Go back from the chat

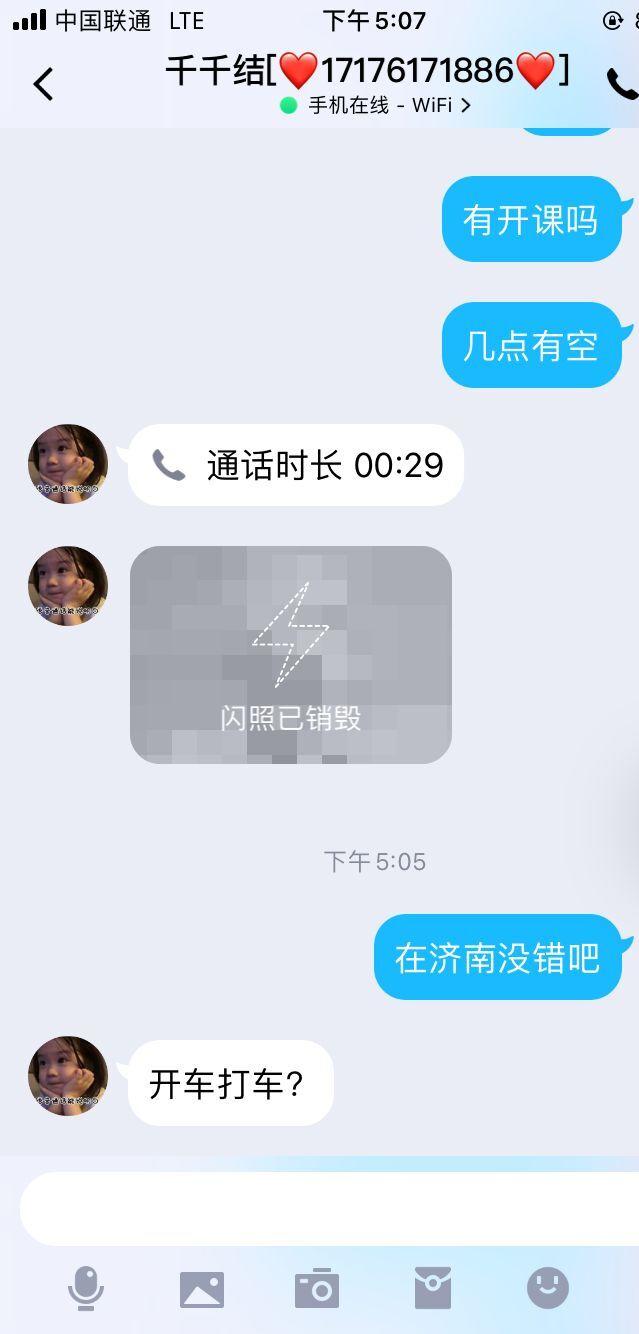(x=43, y=84)
